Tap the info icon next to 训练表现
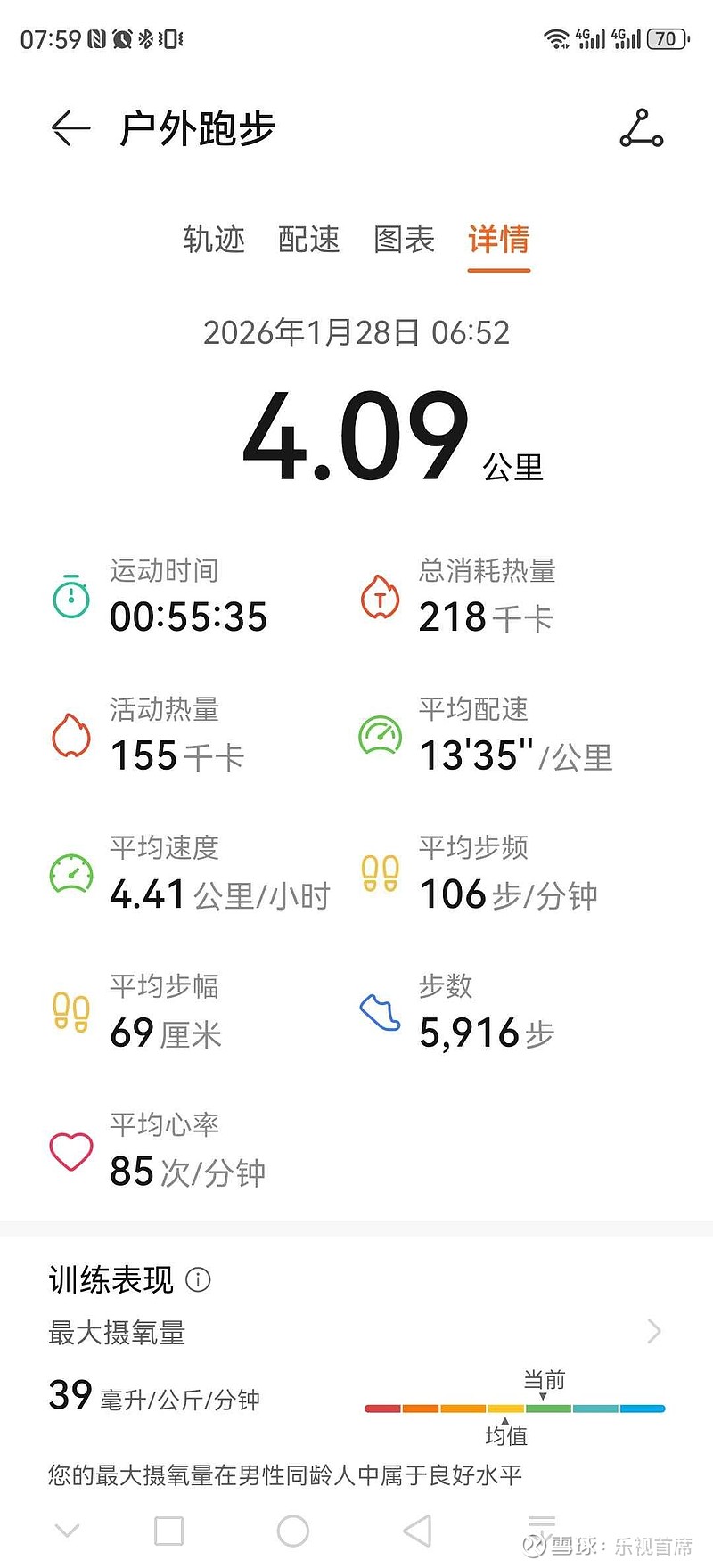 pos(200,1279)
